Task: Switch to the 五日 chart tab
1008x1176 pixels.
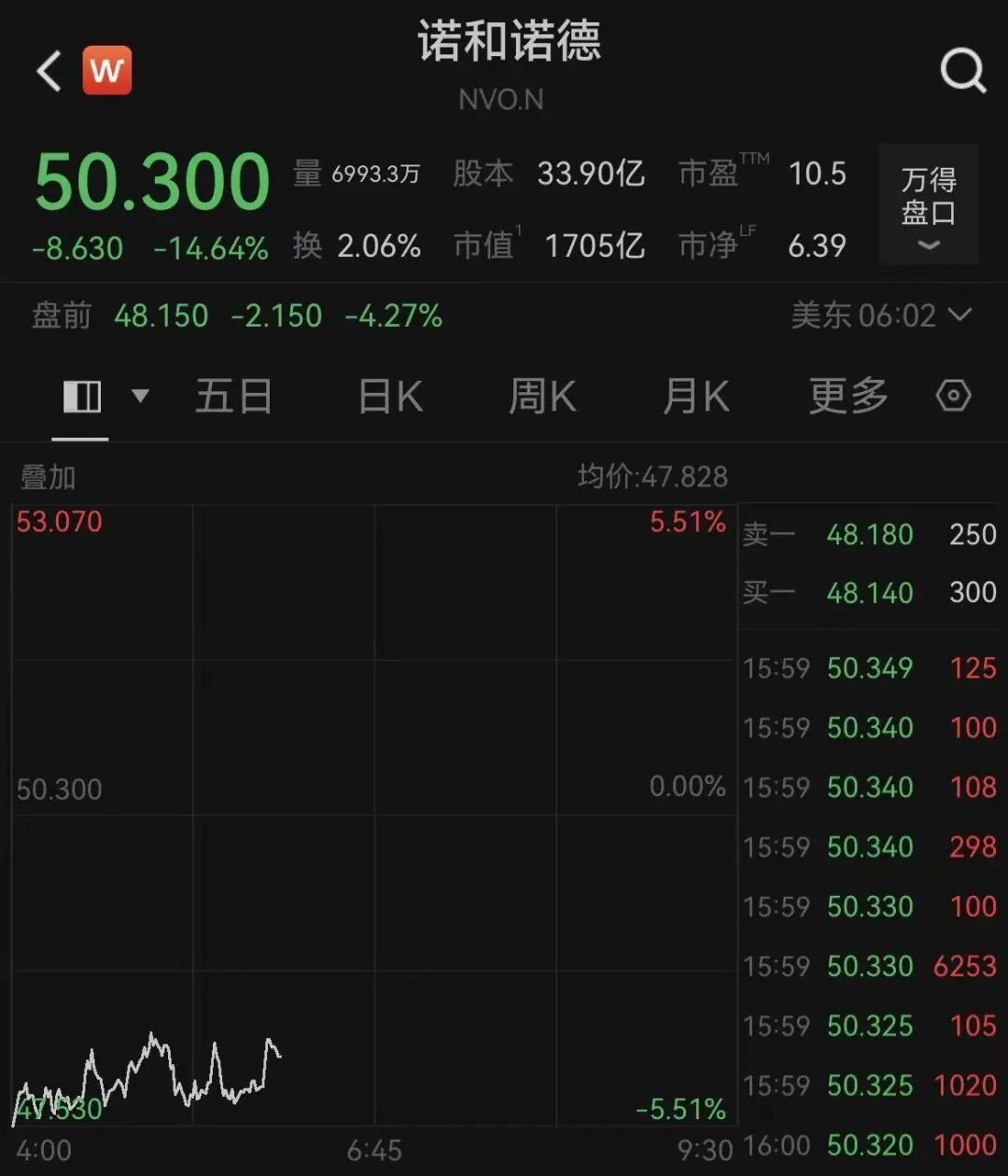Action: [233, 398]
